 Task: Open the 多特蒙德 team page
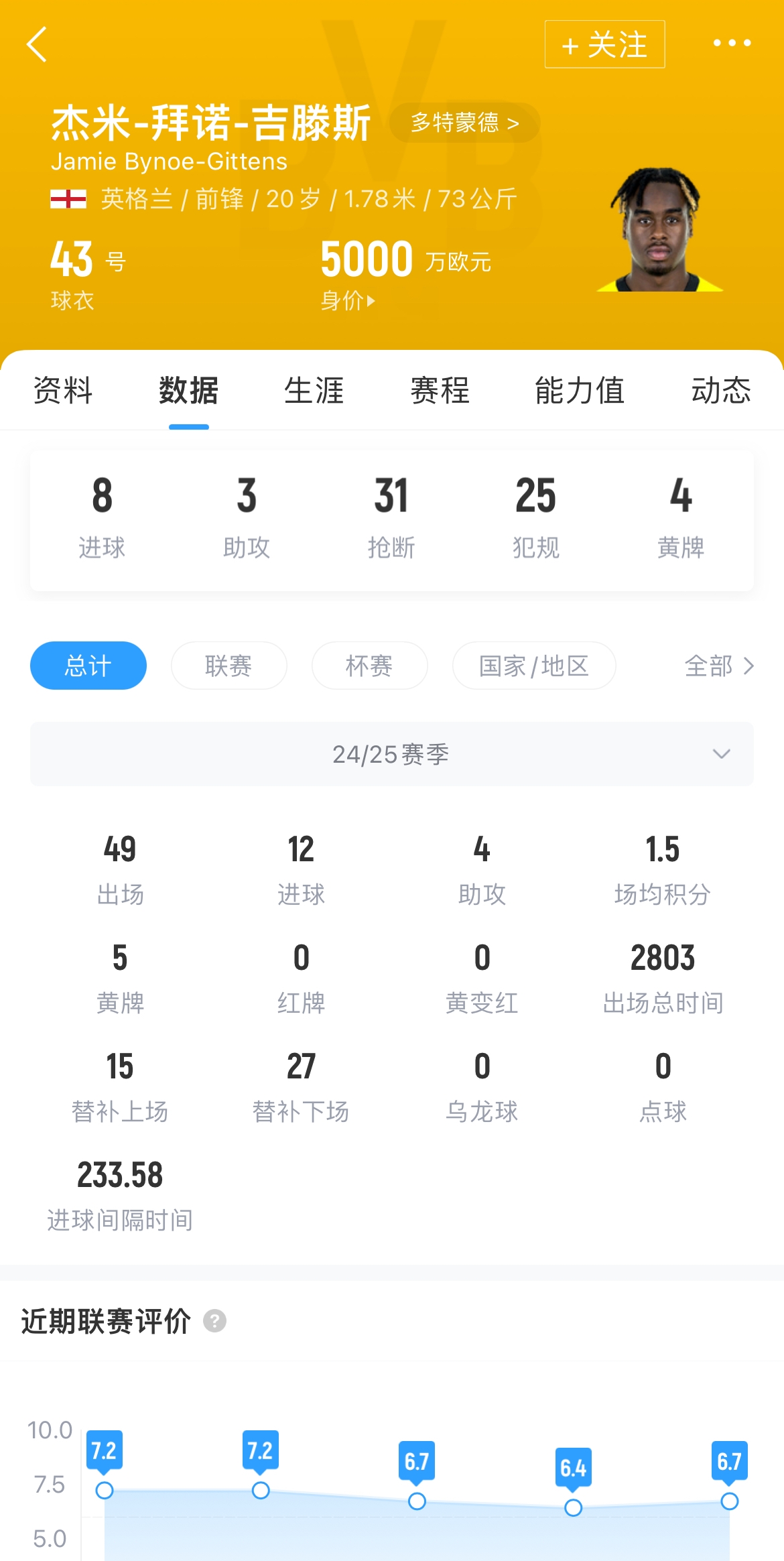click(x=464, y=123)
